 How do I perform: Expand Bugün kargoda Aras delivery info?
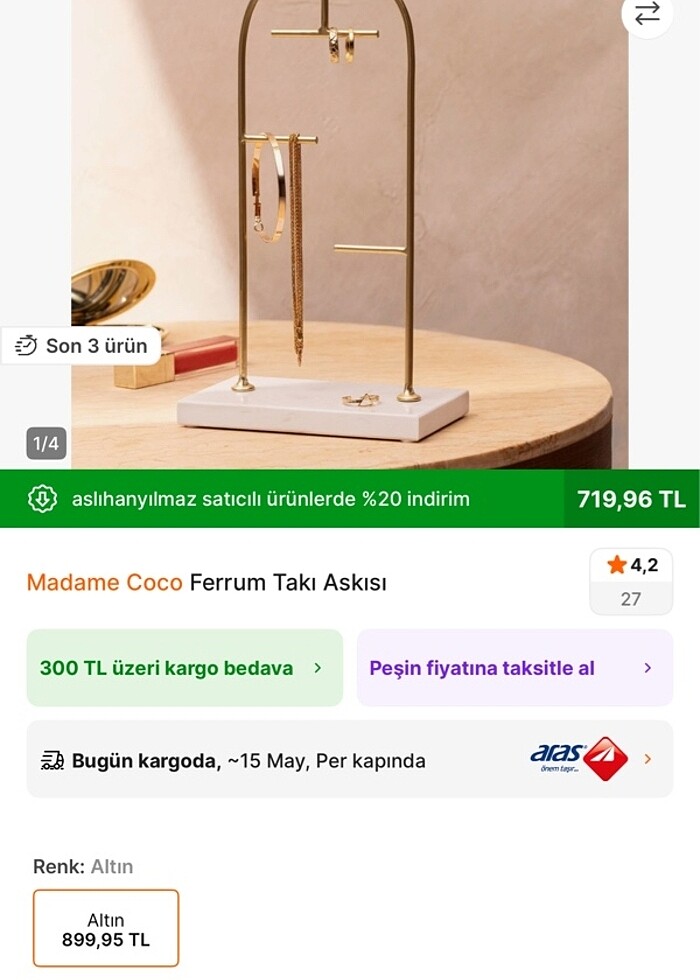pos(349,760)
